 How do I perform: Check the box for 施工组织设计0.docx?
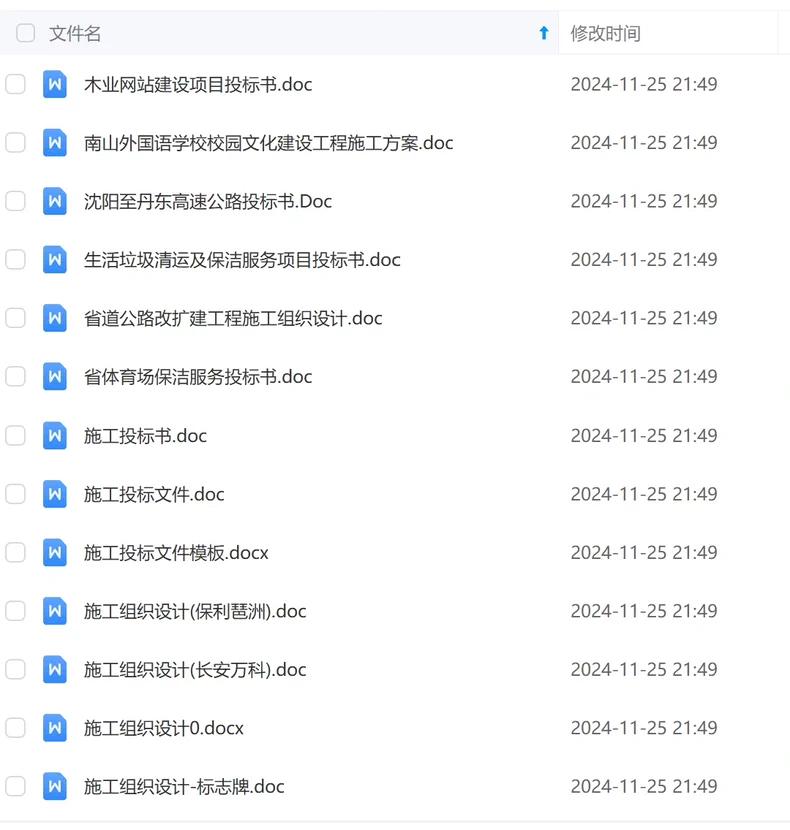(x=15, y=728)
